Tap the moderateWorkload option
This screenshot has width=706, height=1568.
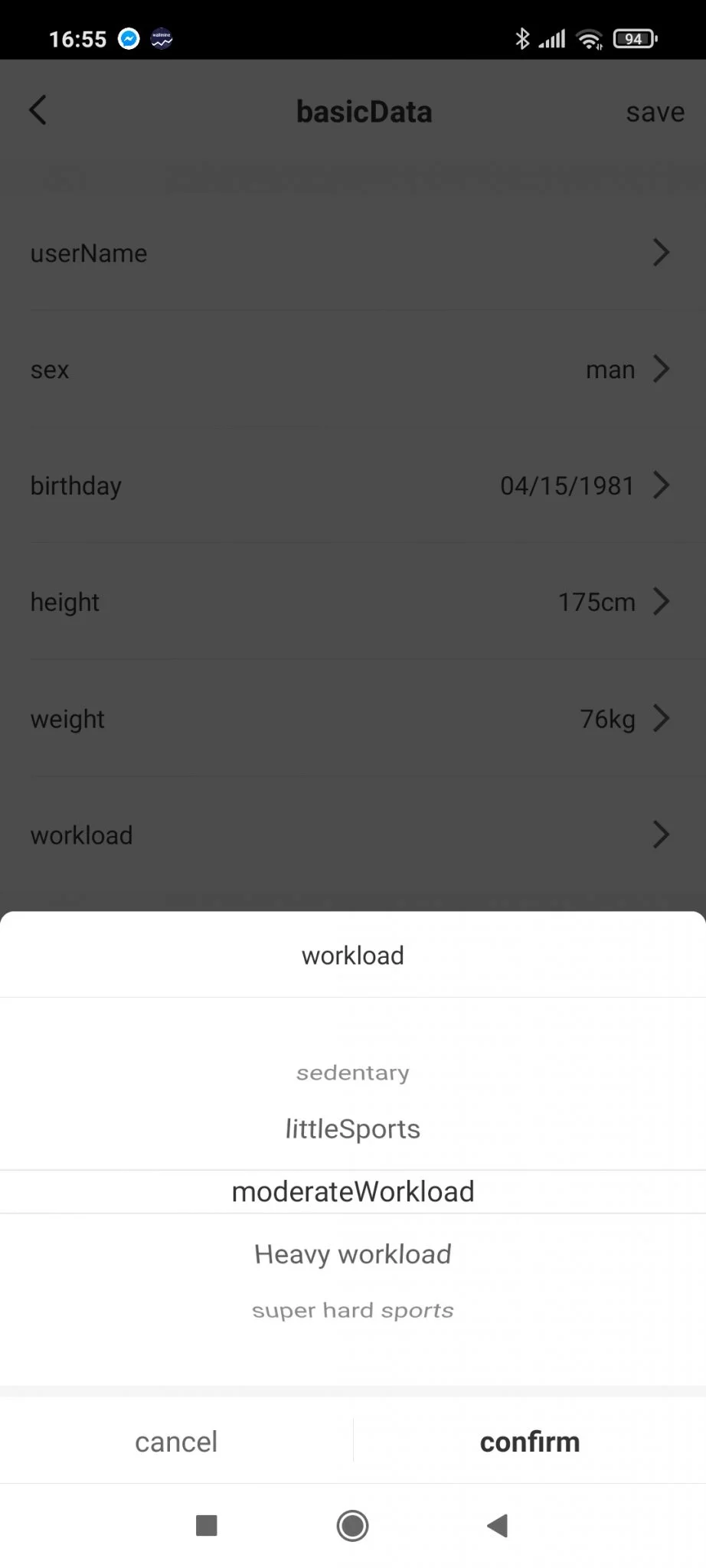352,1191
